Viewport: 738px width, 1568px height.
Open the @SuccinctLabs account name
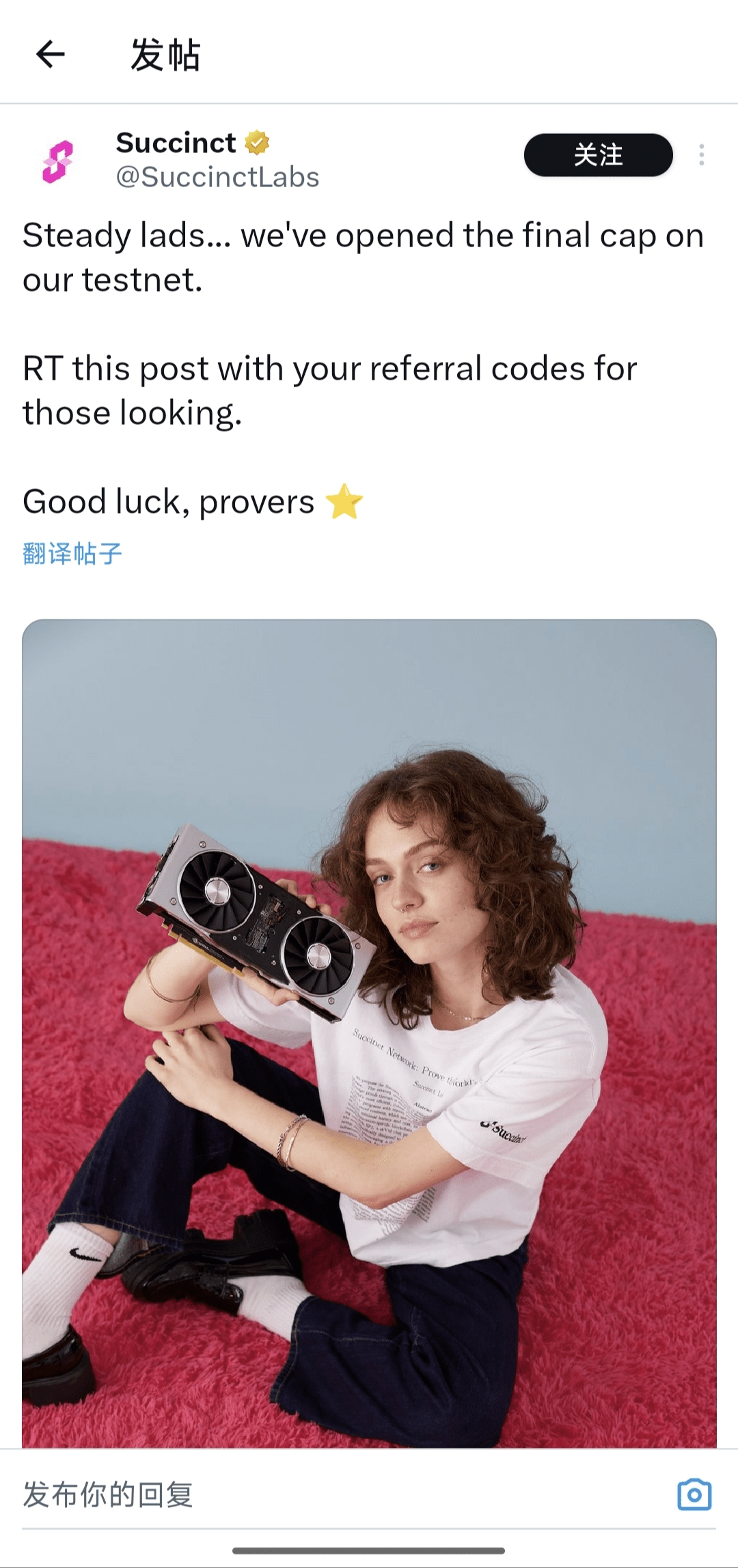click(x=217, y=178)
